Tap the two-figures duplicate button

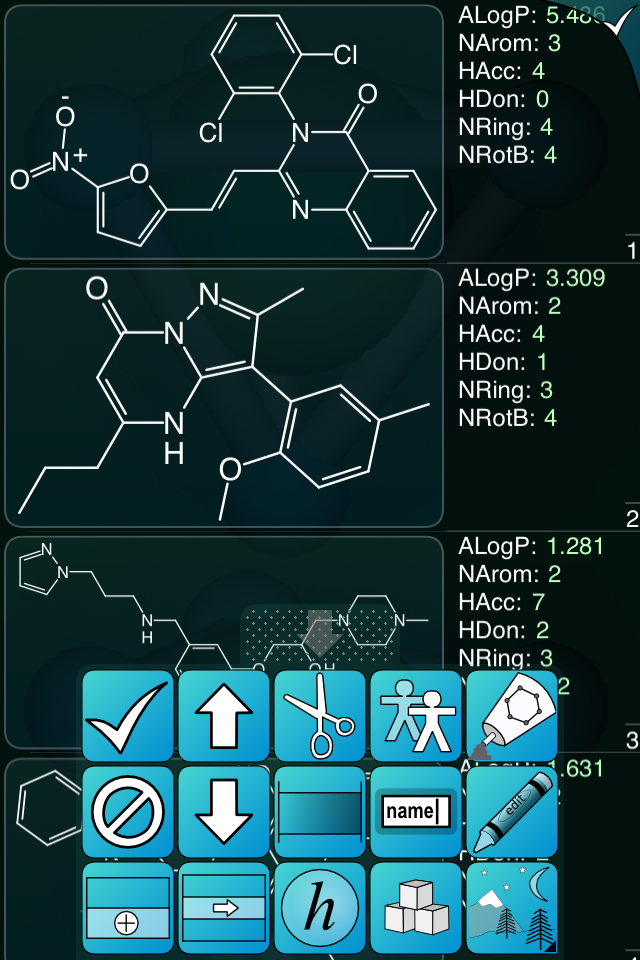click(x=415, y=716)
